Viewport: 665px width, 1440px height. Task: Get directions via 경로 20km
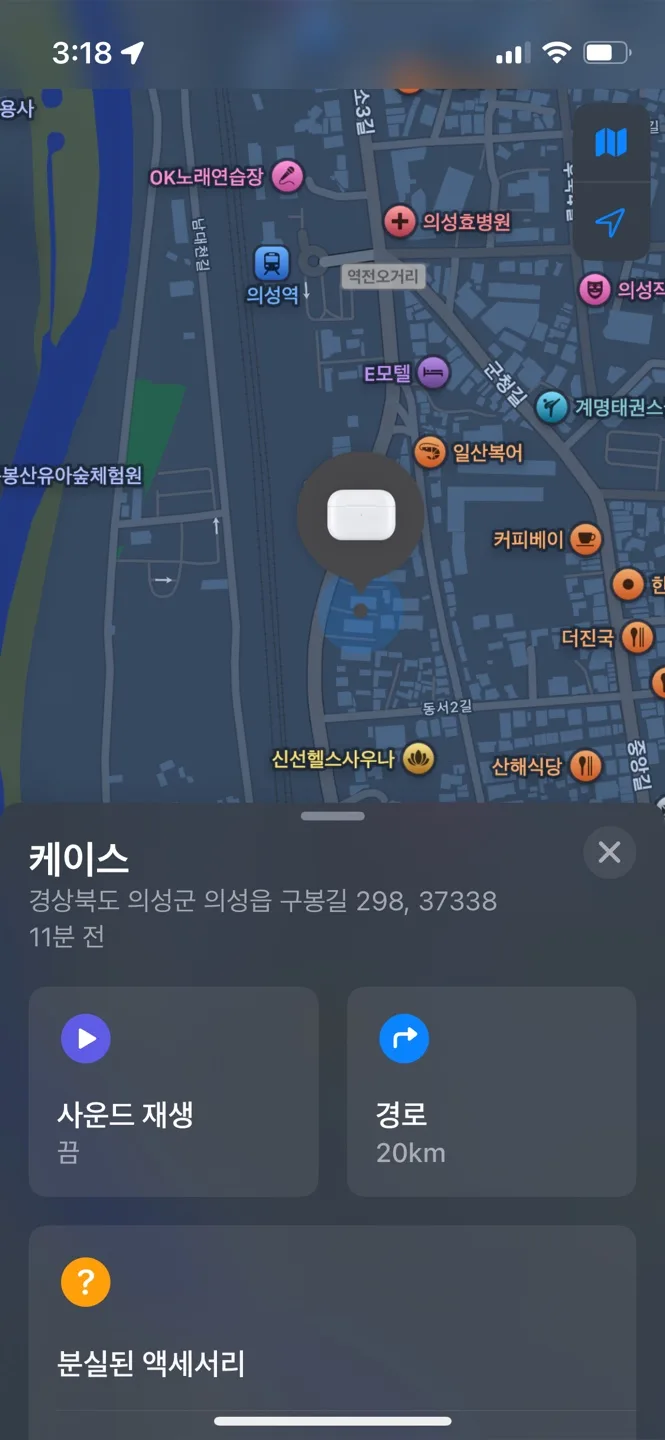[491, 1091]
